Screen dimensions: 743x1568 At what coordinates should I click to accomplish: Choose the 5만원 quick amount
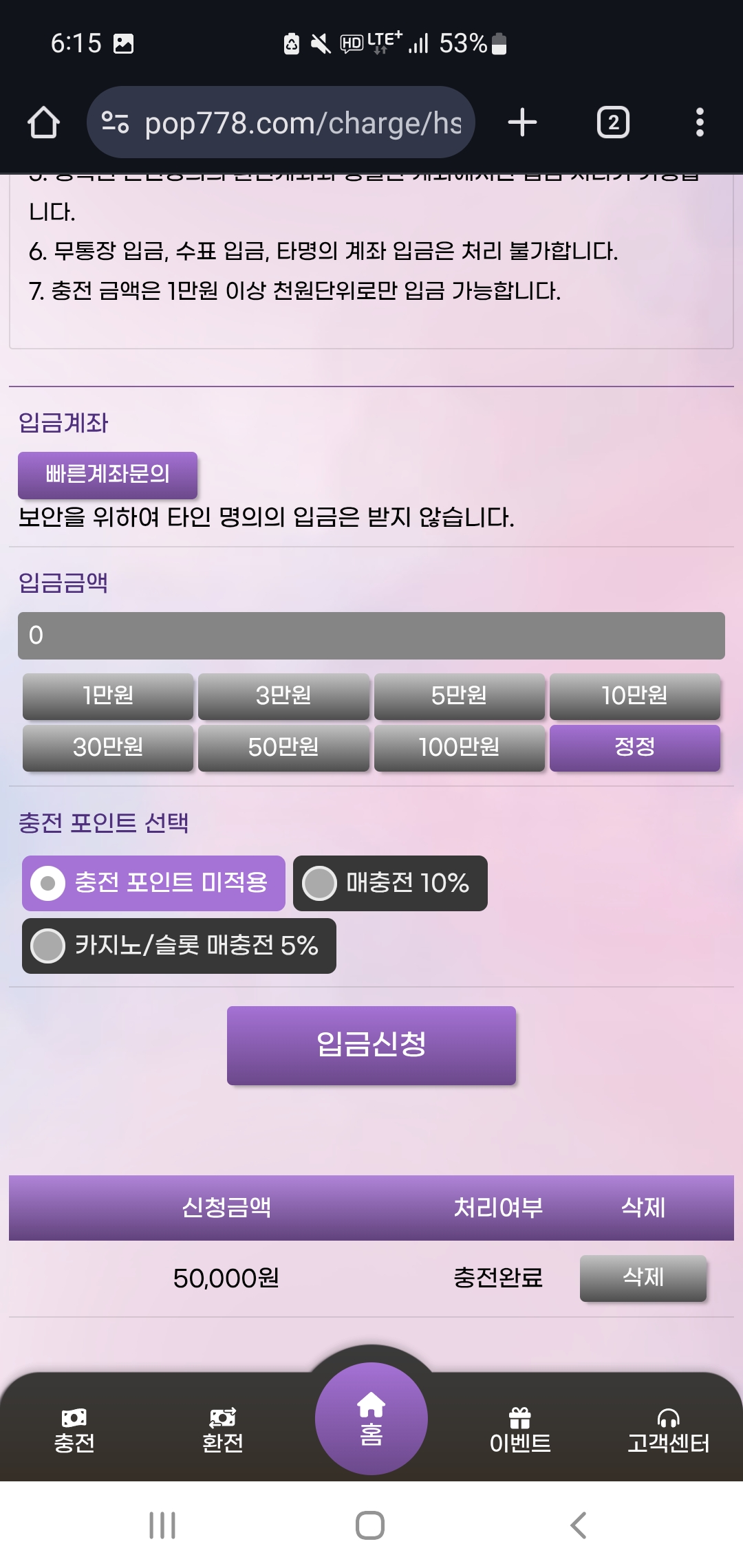(459, 696)
